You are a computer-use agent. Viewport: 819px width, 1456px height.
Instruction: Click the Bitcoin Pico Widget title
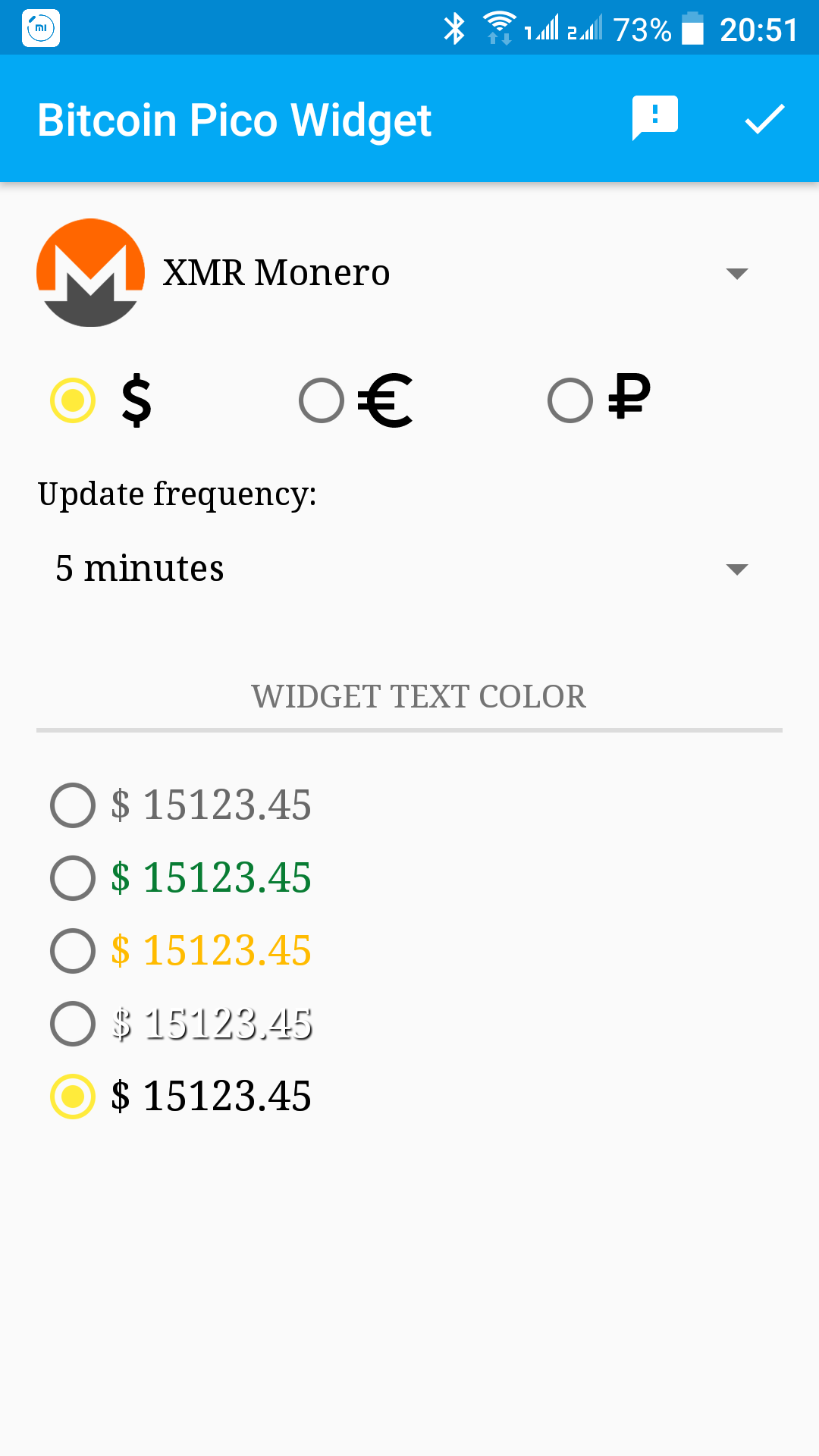235,119
